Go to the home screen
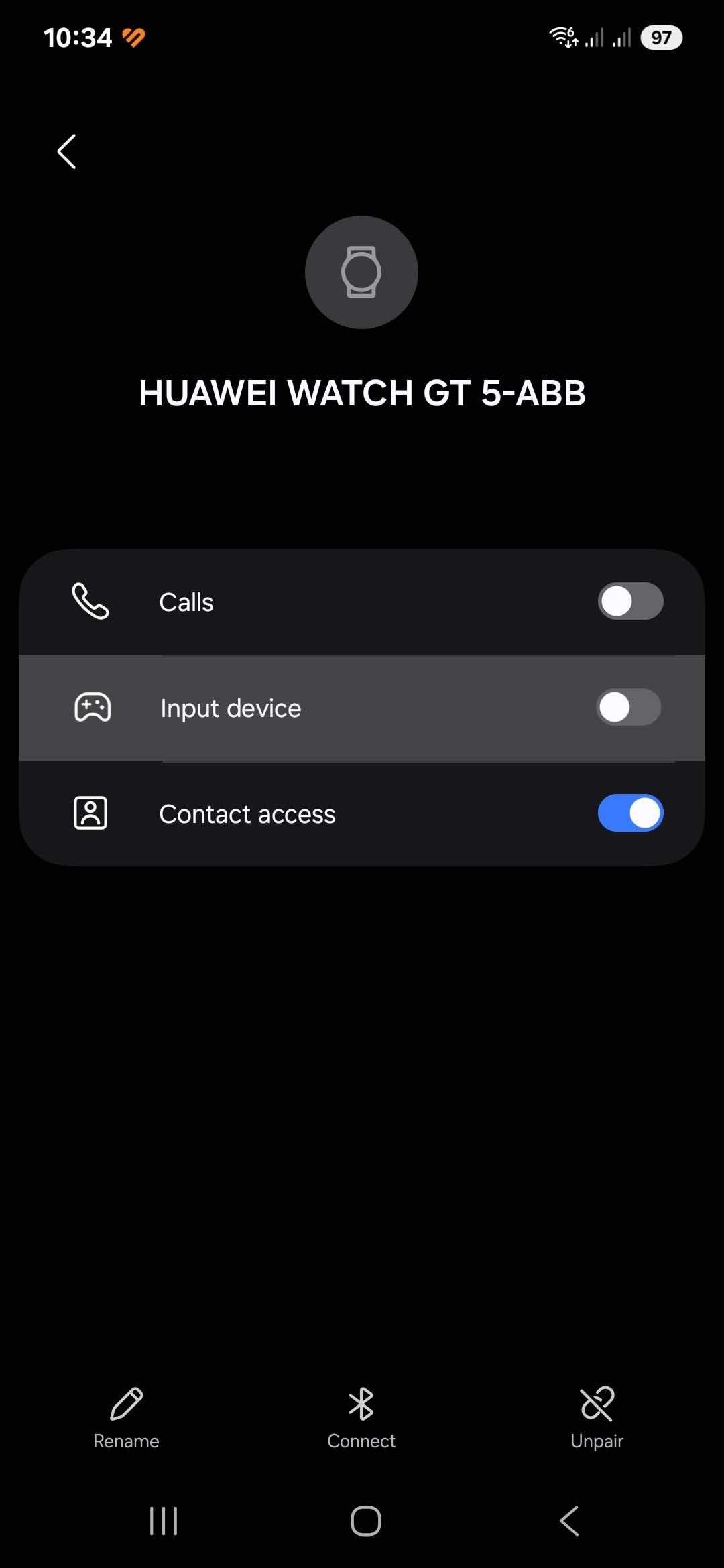Viewport: 724px width, 1568px height. point(365,1520)
